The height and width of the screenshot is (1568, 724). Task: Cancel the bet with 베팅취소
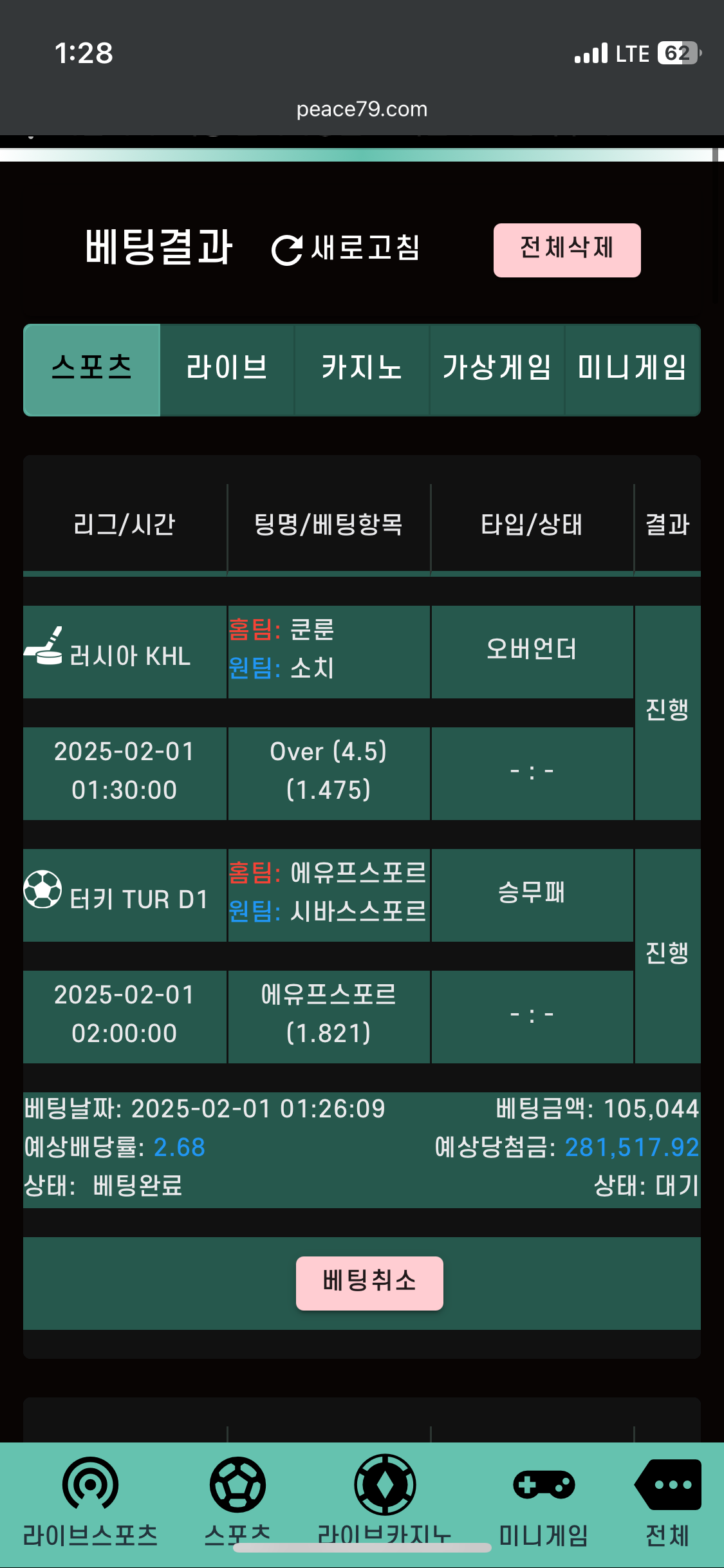[x=369, y=1283]
